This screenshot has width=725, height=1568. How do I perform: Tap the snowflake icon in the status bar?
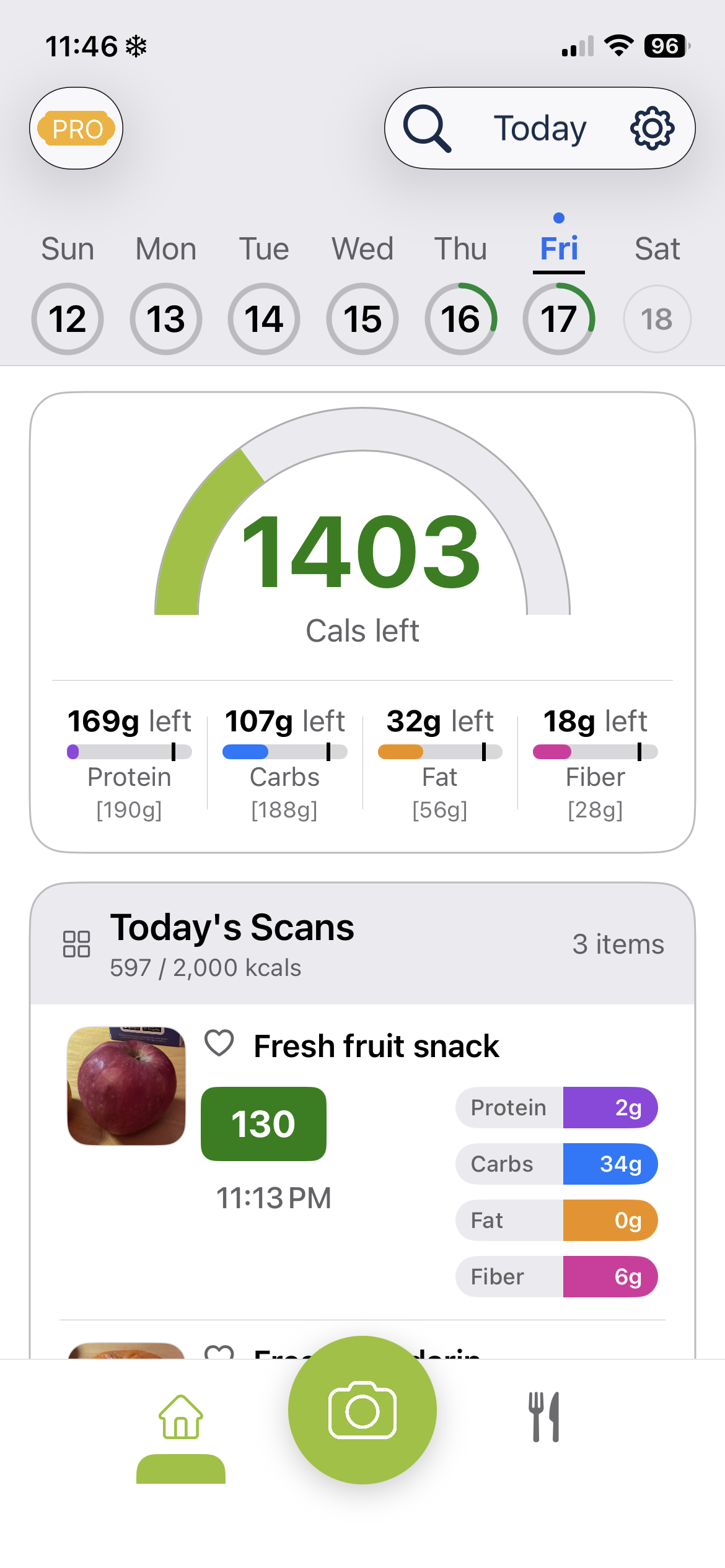click(x=136, y=45)
